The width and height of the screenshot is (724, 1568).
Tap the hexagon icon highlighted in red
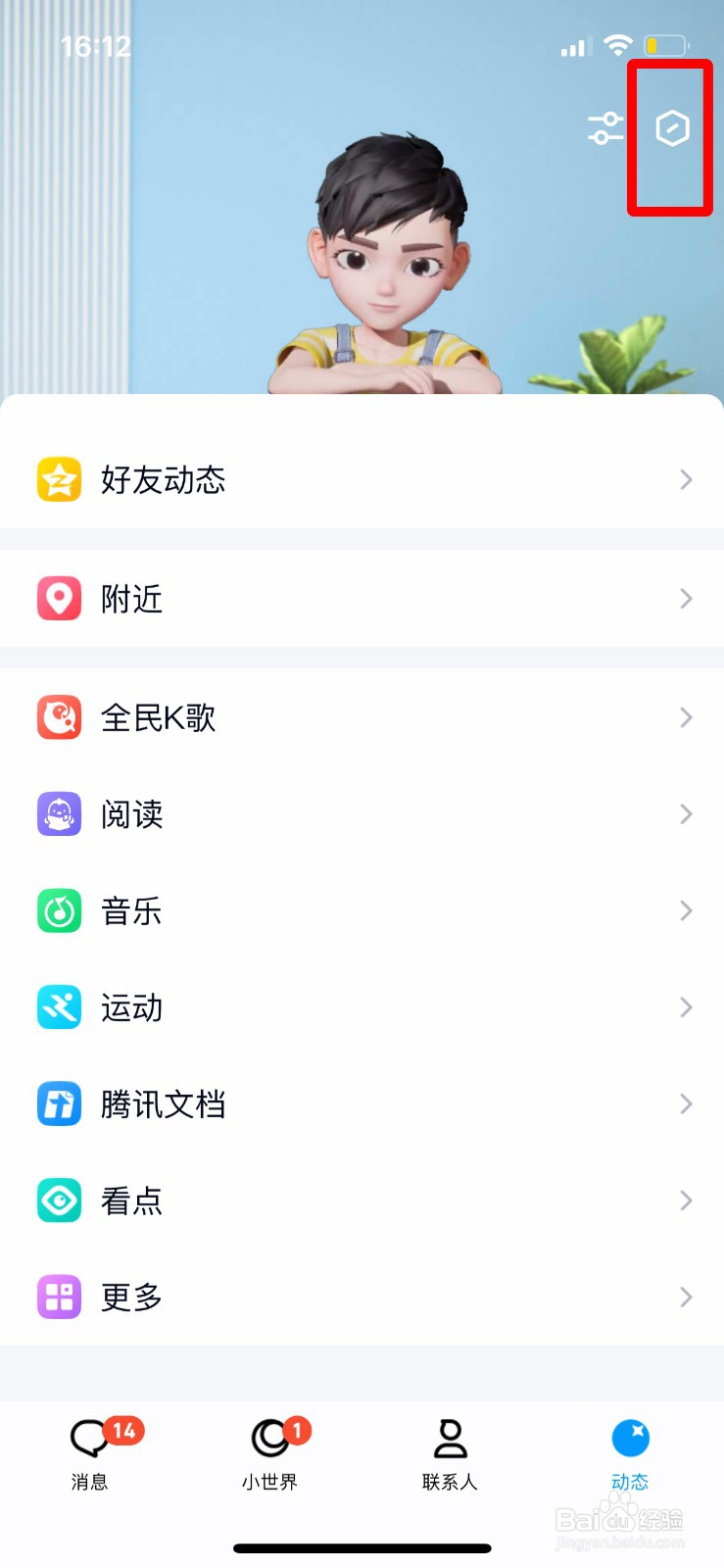click(x=670, y=128)
